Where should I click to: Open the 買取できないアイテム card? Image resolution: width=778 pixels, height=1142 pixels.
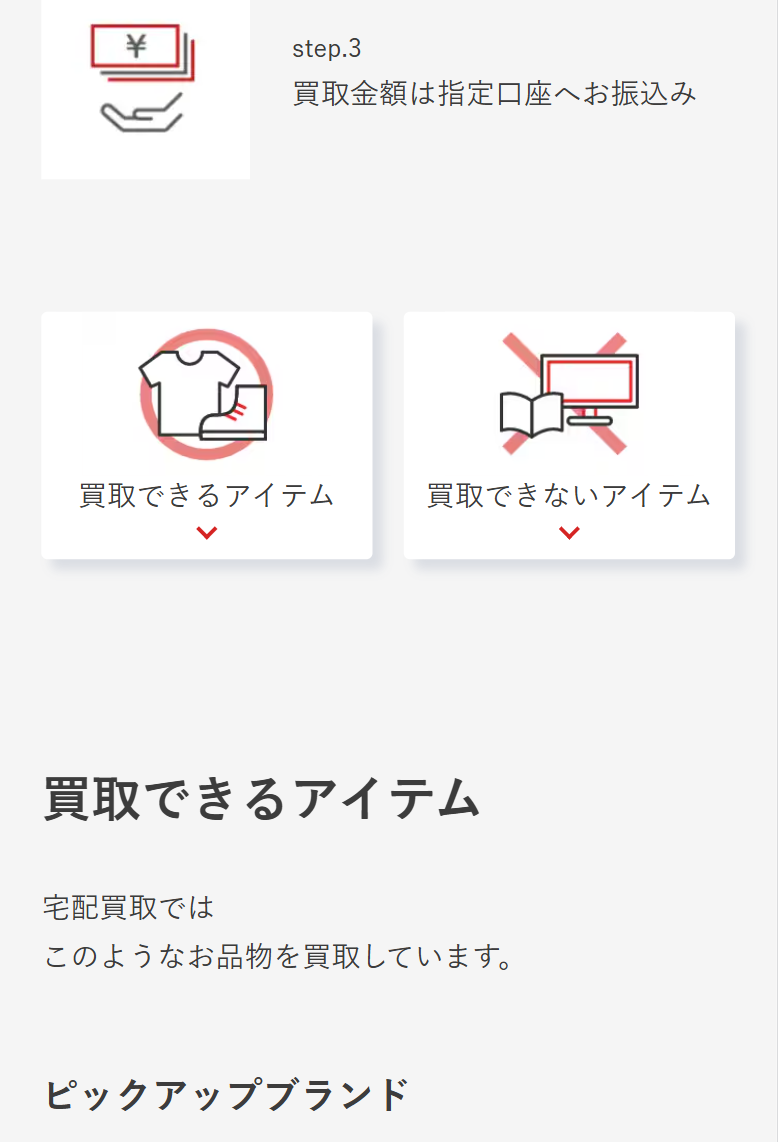click(569, 436)
